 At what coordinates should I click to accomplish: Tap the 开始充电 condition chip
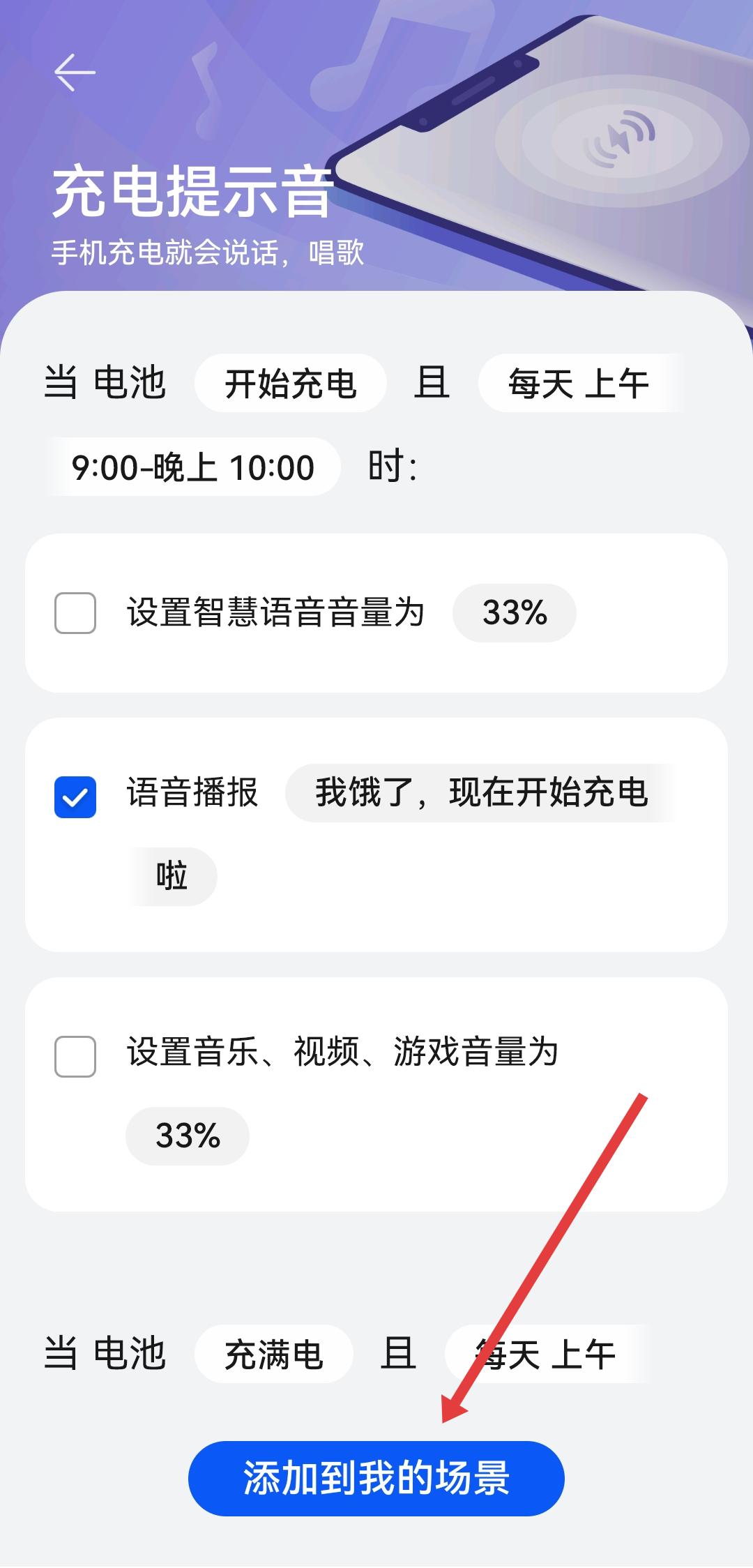point(290,384)
